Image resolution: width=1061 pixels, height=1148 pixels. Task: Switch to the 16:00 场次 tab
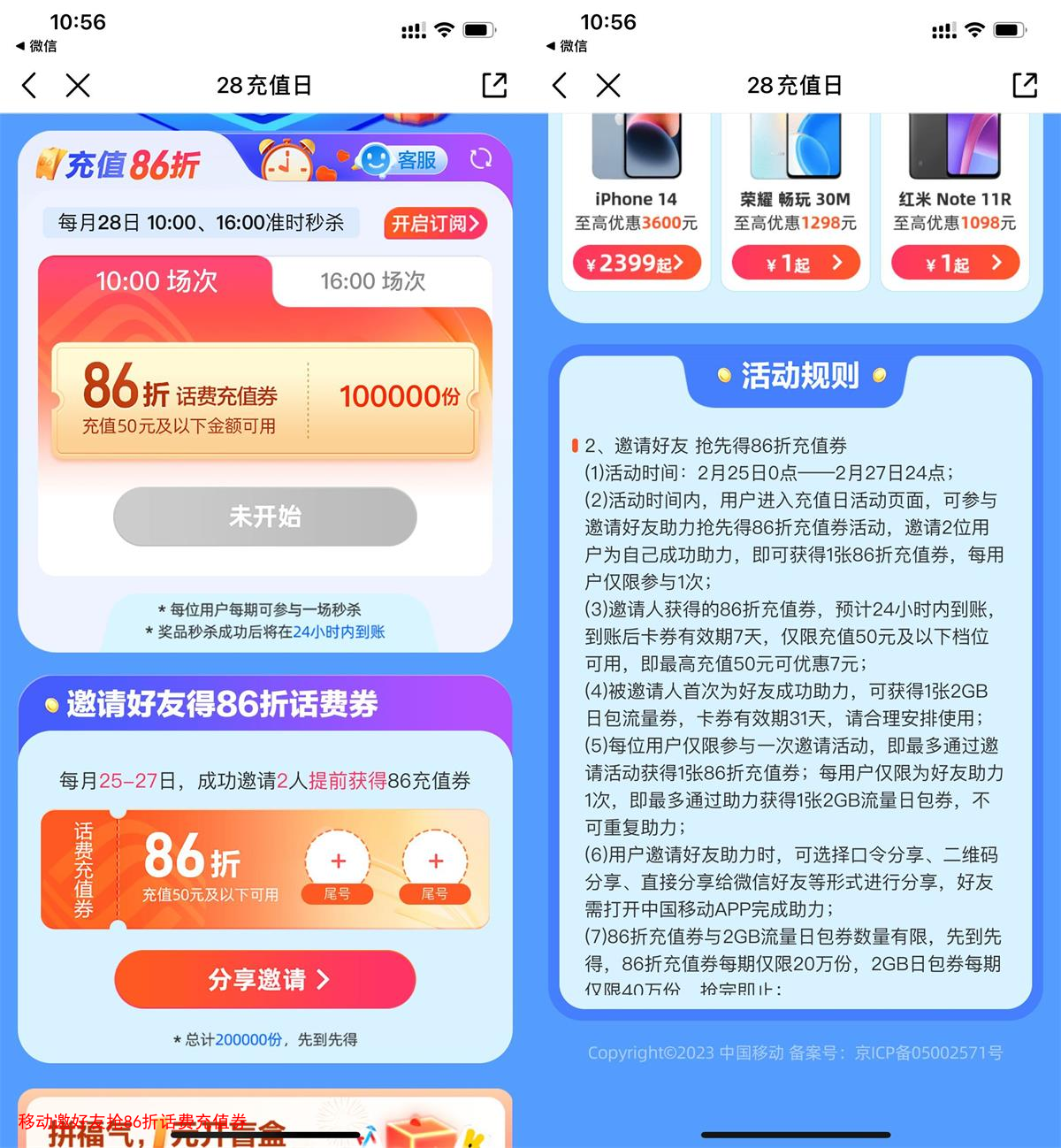coord(373,281)
